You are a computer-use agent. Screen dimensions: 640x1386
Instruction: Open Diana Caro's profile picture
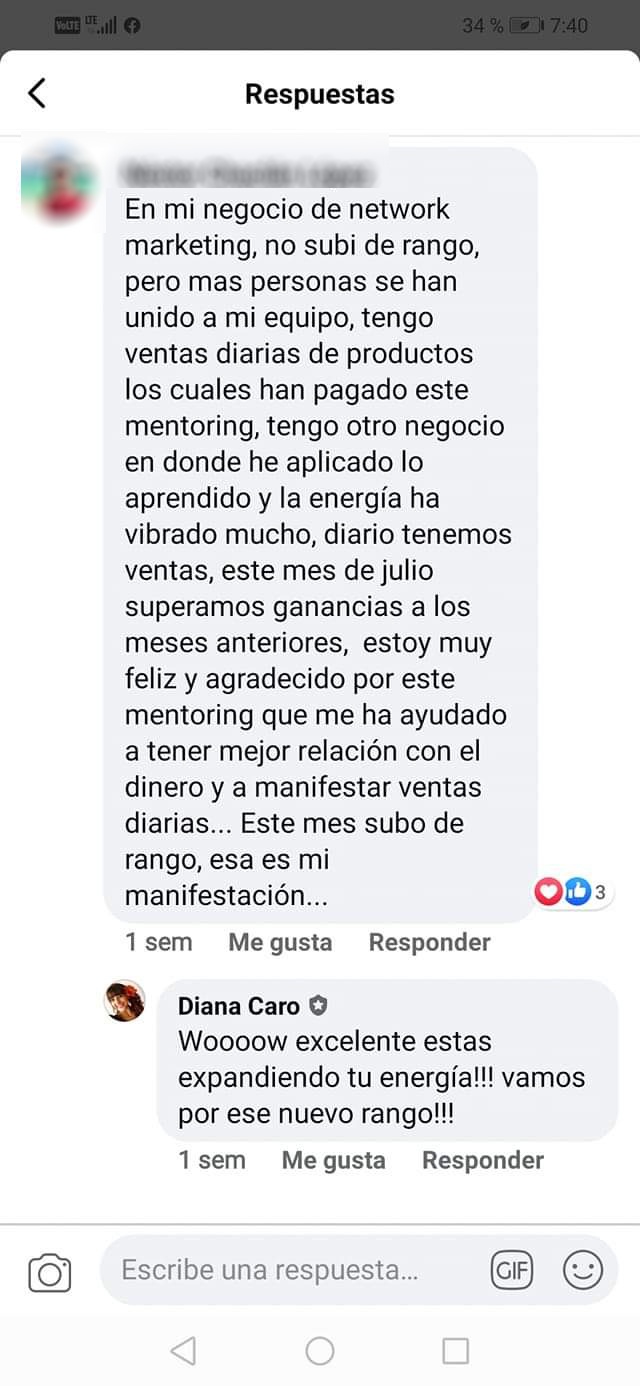[x=126, y=1001]
